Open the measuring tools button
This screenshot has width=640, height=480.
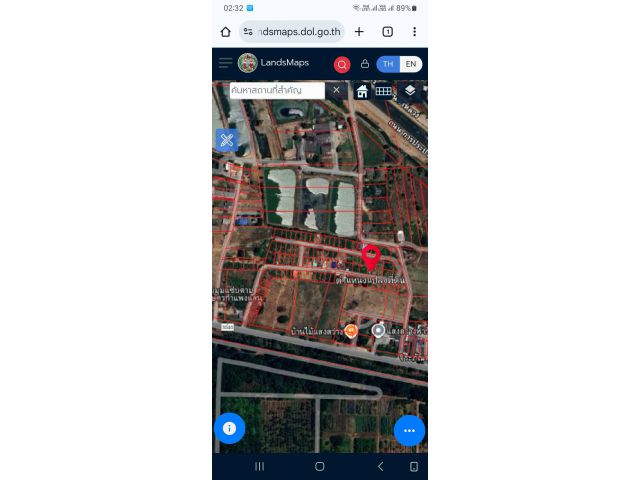tap(227, 140)
